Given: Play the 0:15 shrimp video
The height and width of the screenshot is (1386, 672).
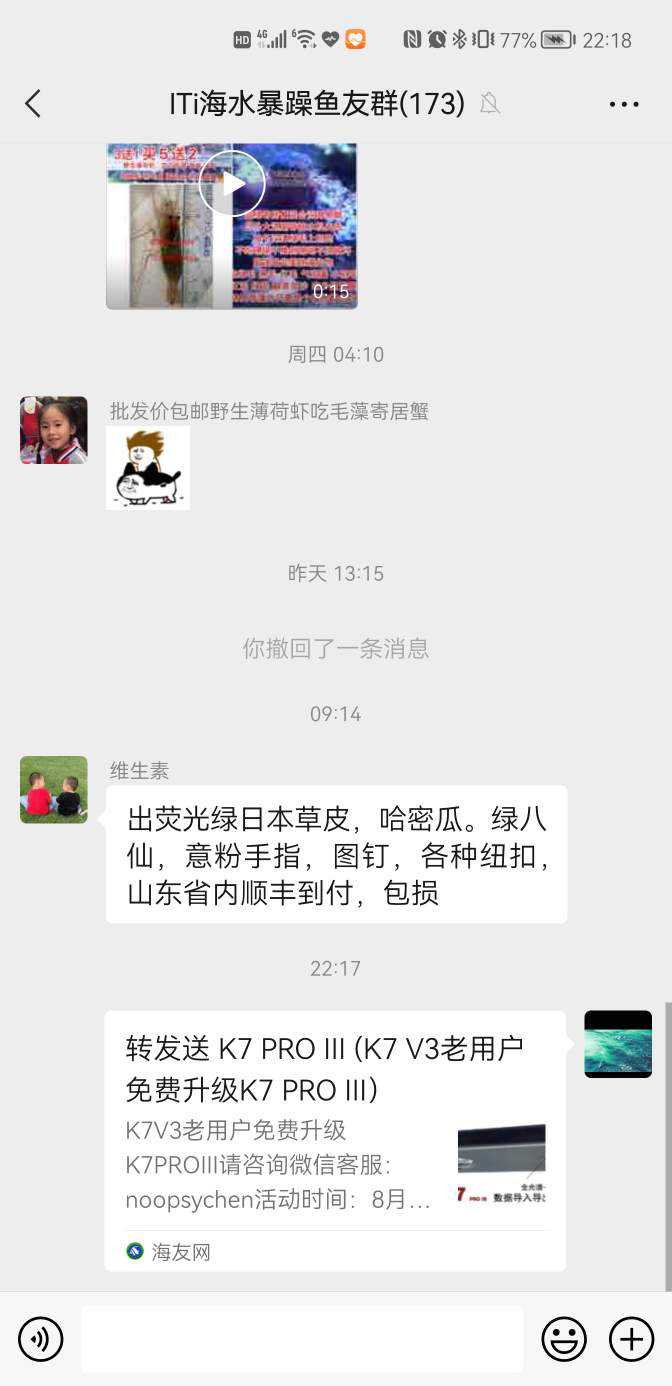Looking at the screenshot, I should click(232, 185).
